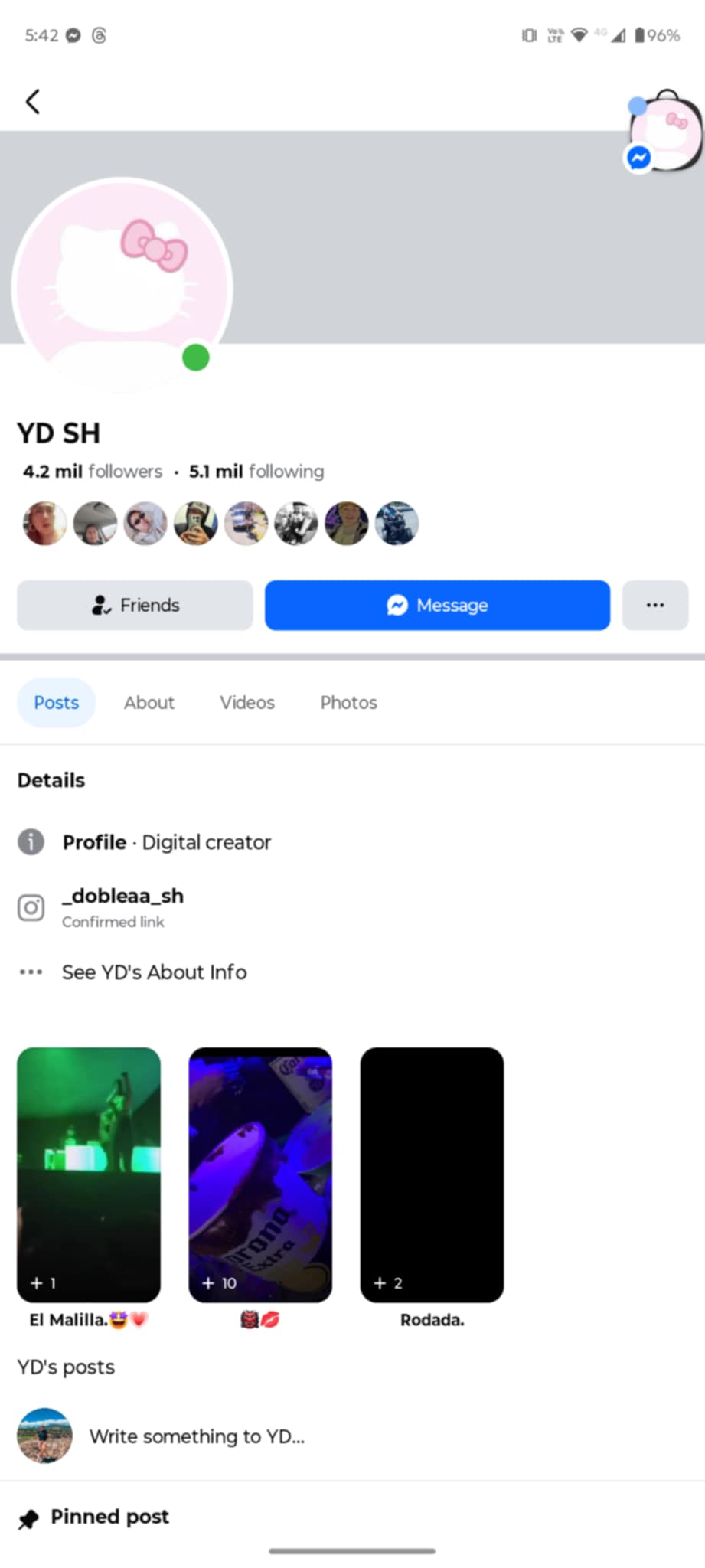705x1568 pixels.
Task: Send a message to YD SH
Action: (437, 605)
